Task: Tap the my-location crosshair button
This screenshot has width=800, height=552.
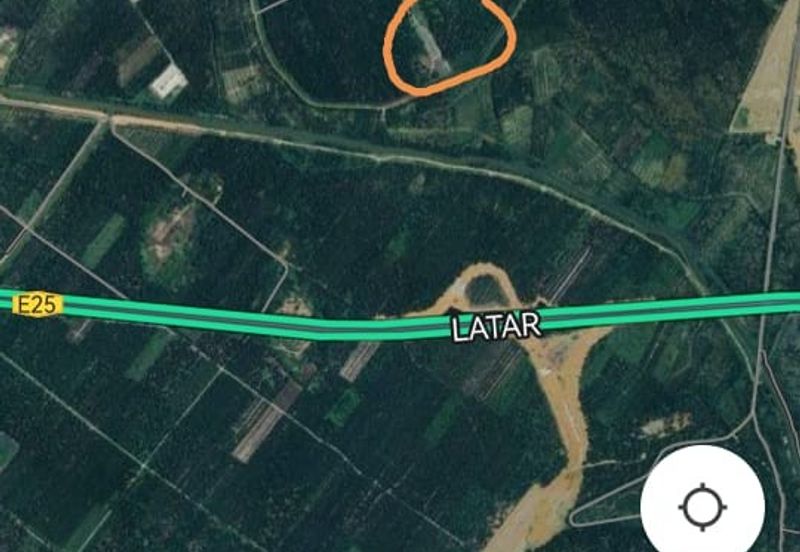Action: [703, 506]
